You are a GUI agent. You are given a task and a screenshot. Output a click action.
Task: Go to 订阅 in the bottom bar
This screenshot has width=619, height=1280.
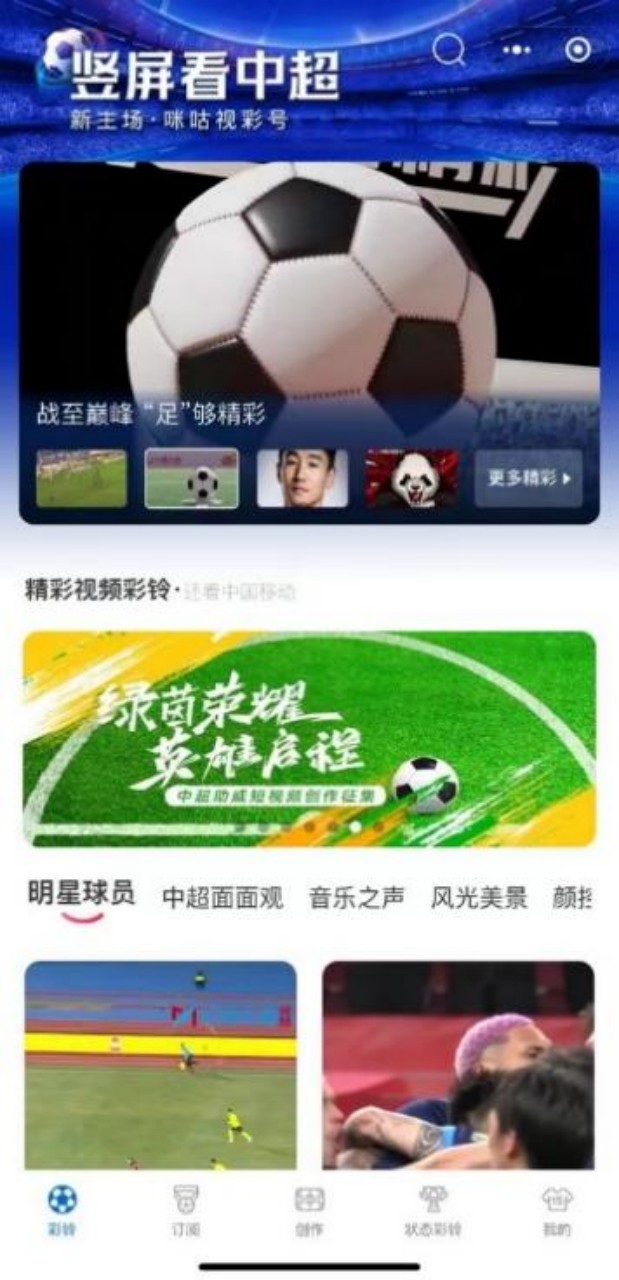pos(185,1210)
